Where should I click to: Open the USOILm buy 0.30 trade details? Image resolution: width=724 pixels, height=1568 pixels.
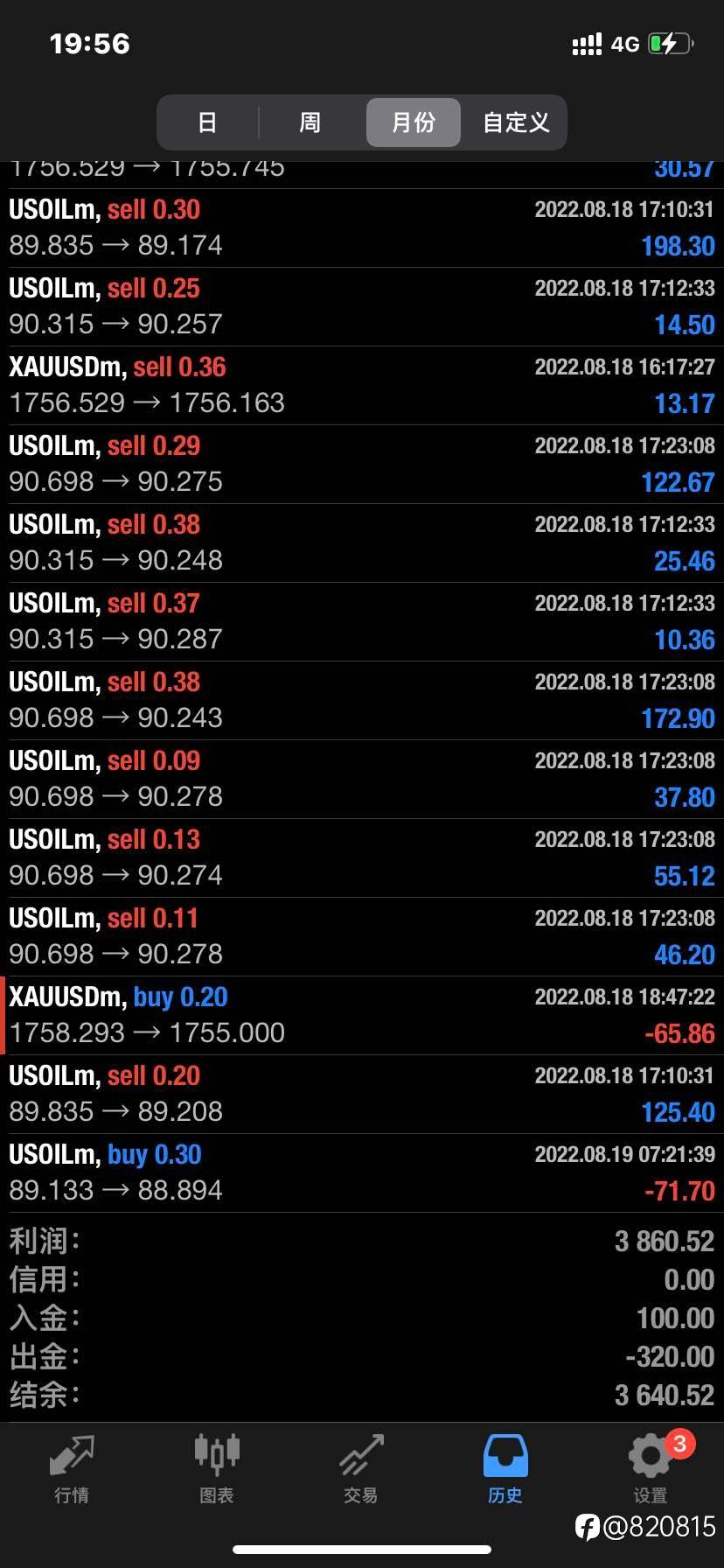click(x=362, y=1172)
